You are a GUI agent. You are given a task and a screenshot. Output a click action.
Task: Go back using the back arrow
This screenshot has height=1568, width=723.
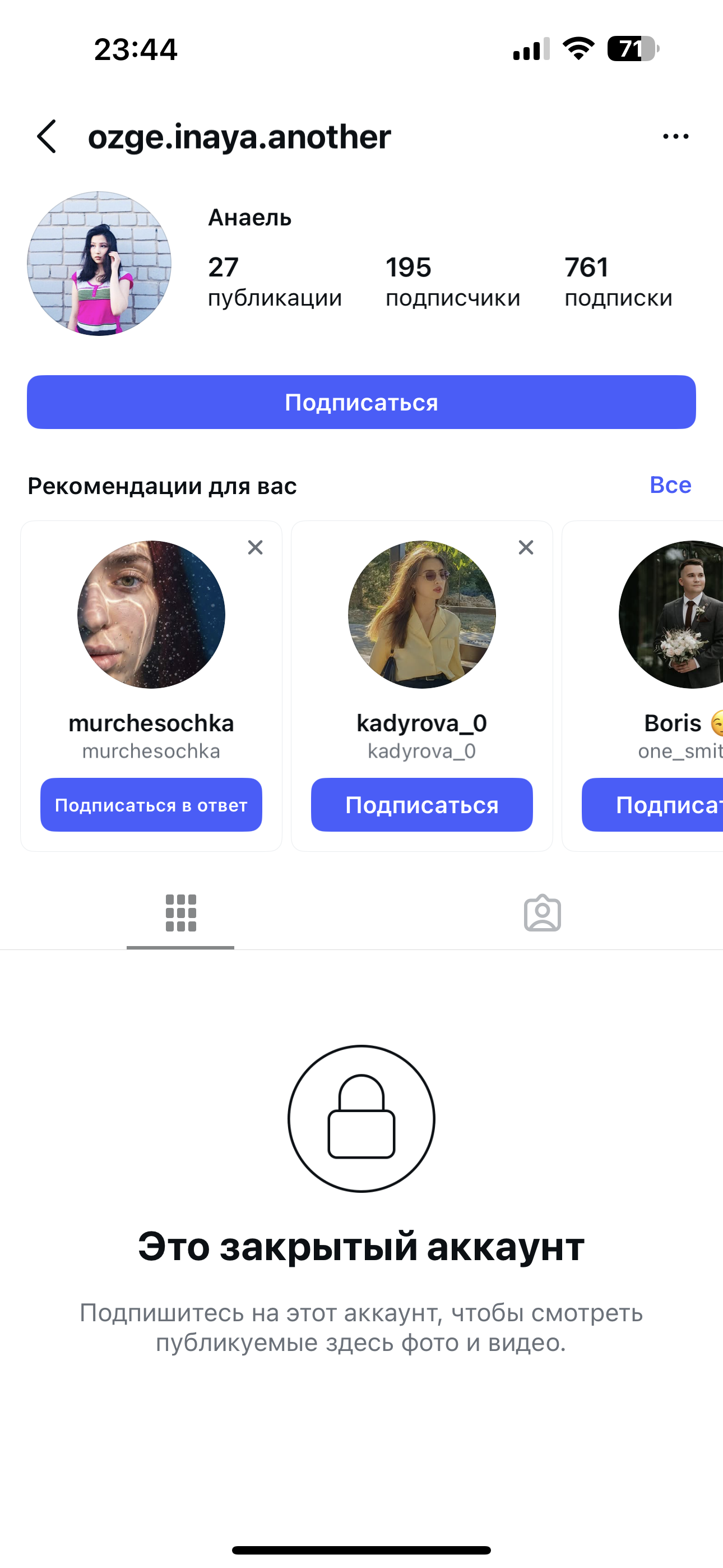click(x=47, y=136)
